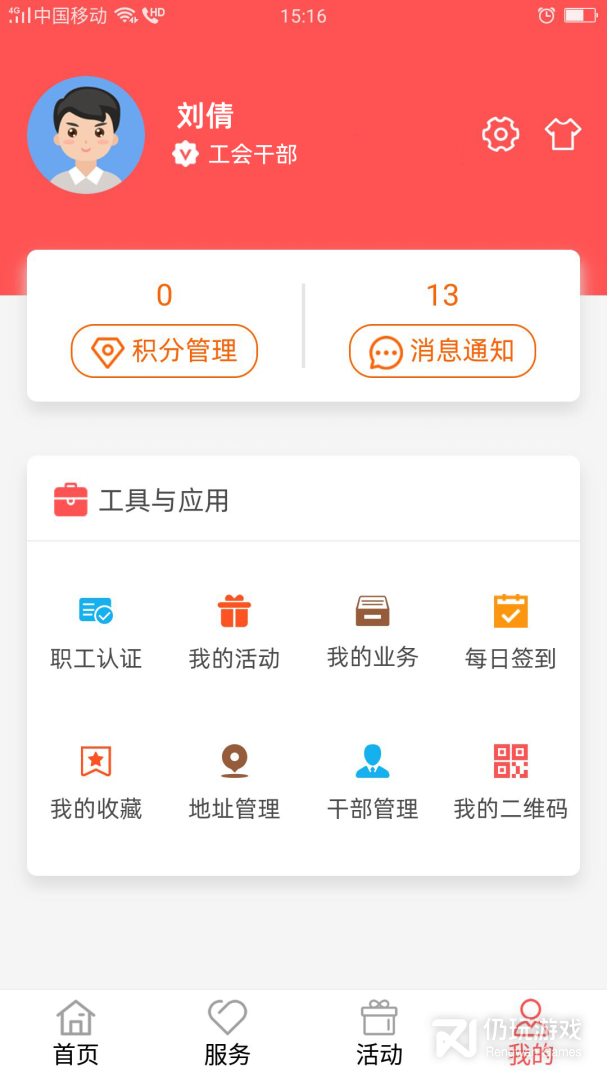This screenshot has width=607, height=1080.
Task: Open 干部管理 cadre management
Action: point(372,780)
